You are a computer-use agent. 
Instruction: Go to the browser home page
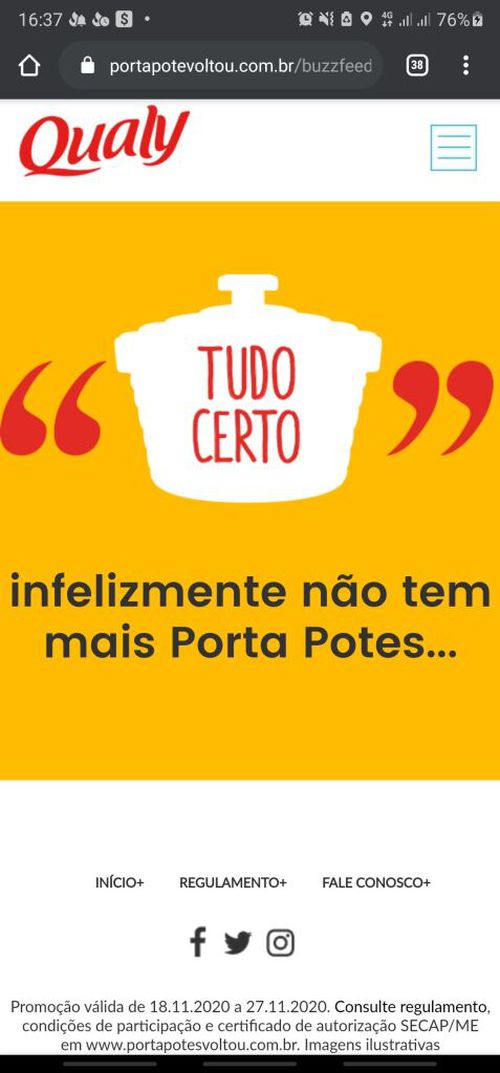[x=29, y=66]
